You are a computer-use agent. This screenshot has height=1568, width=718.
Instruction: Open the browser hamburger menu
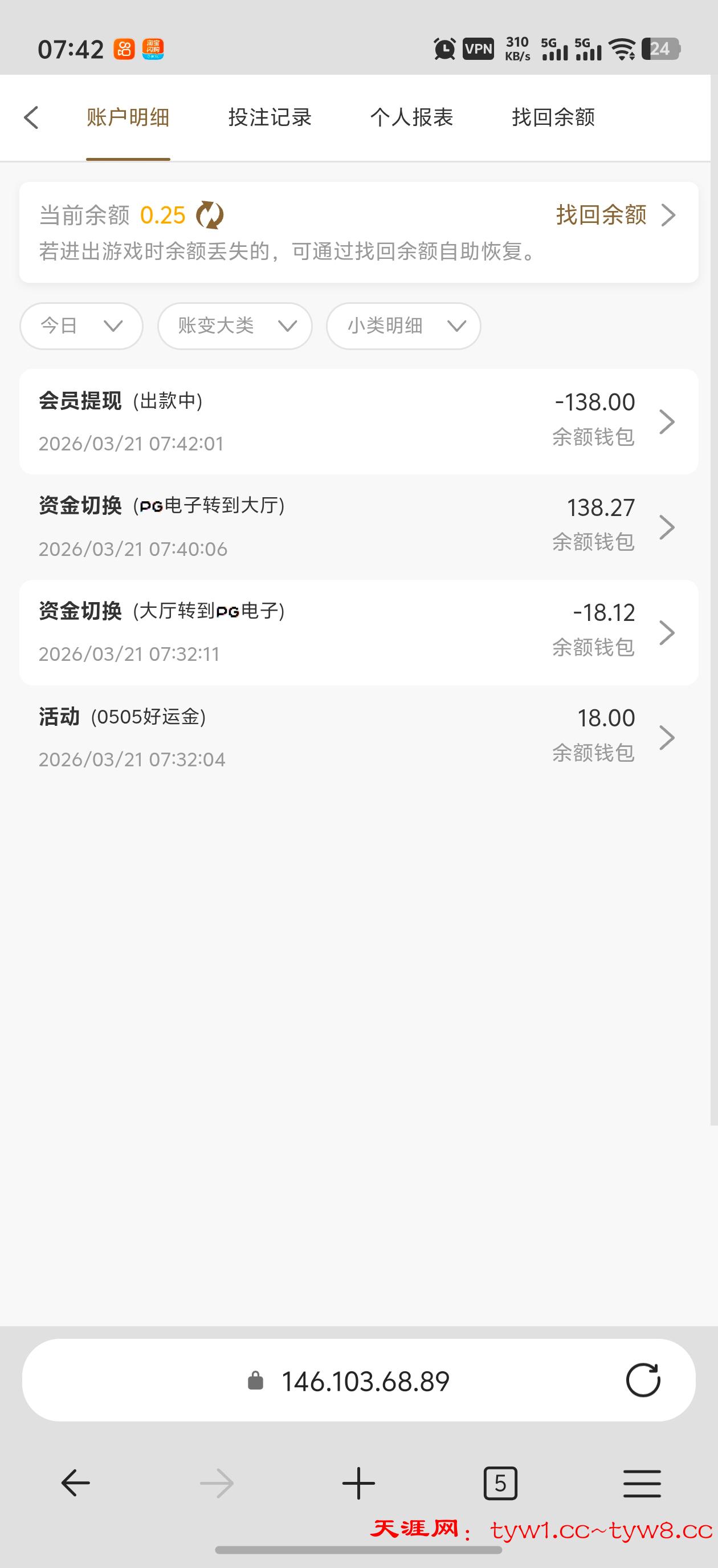642,1484
